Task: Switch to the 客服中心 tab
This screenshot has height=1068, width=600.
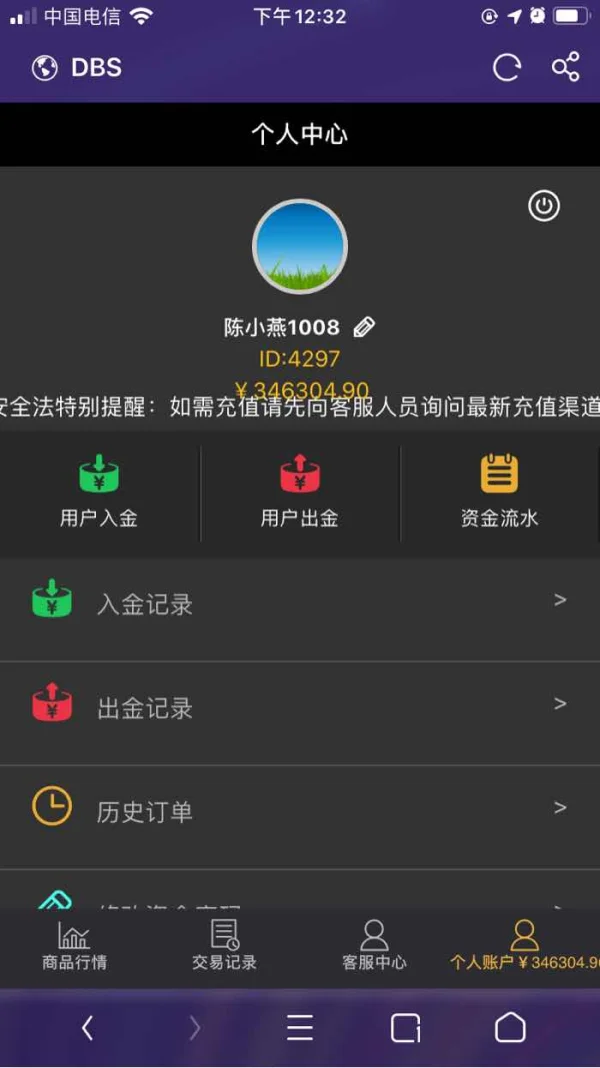Action: click(374, 945)
